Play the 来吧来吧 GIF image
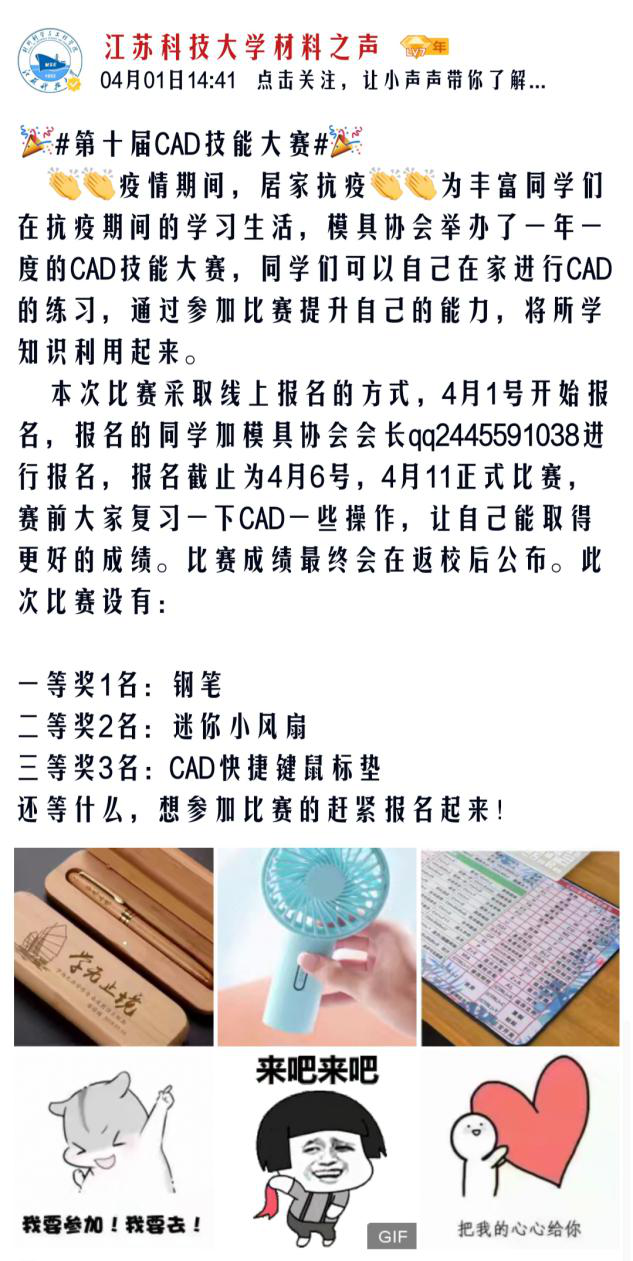This screenshot has width=633, height=1261. 316,1150
